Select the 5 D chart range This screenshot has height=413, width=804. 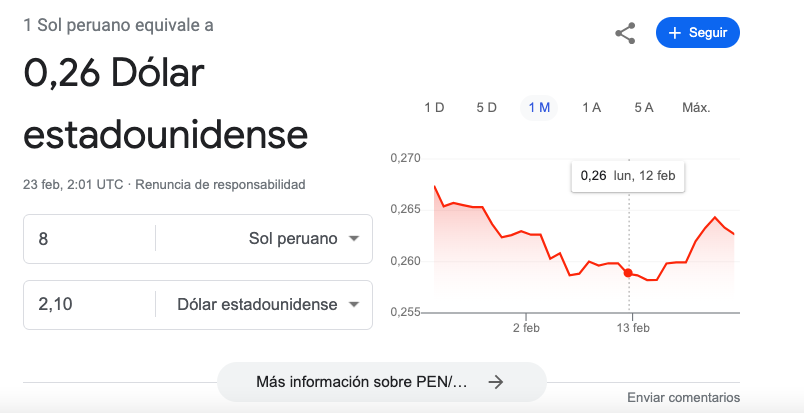click(x=486, y=108)
